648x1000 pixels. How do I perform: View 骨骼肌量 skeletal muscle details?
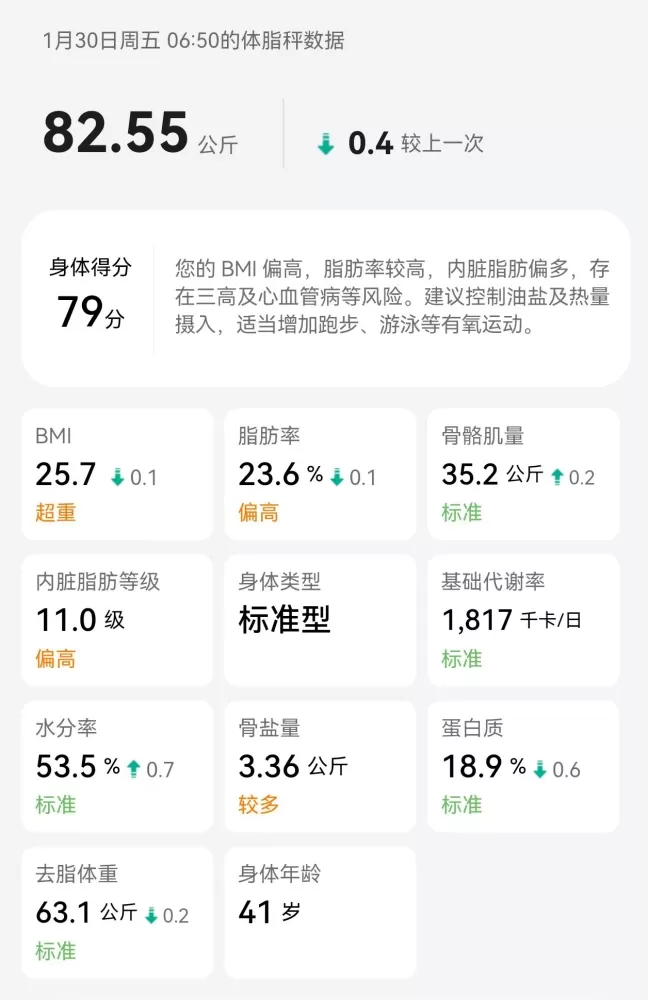[523, 474]
